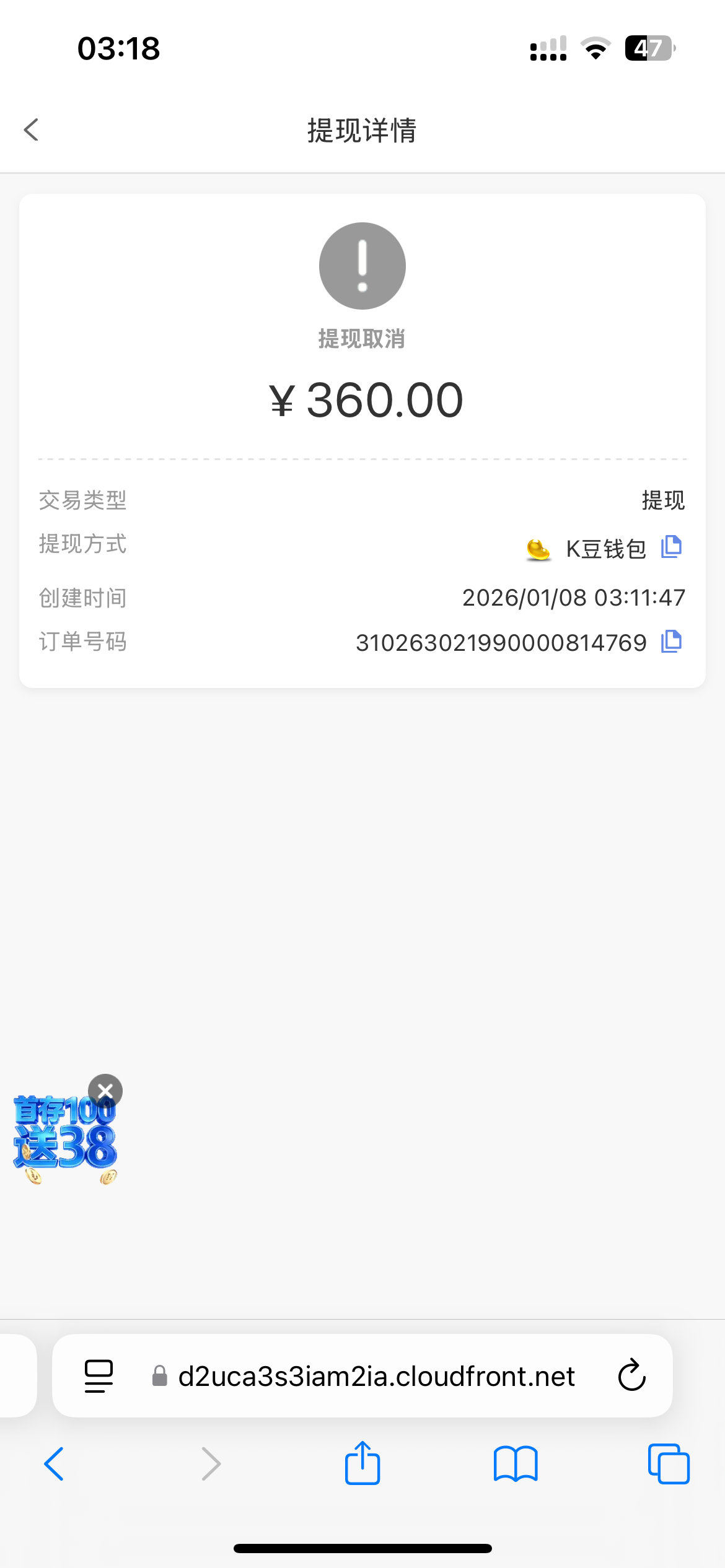Show all open Safari tabs
Screen dimensions: 725x1568
pyautogui.click(x=668, y=1464)
